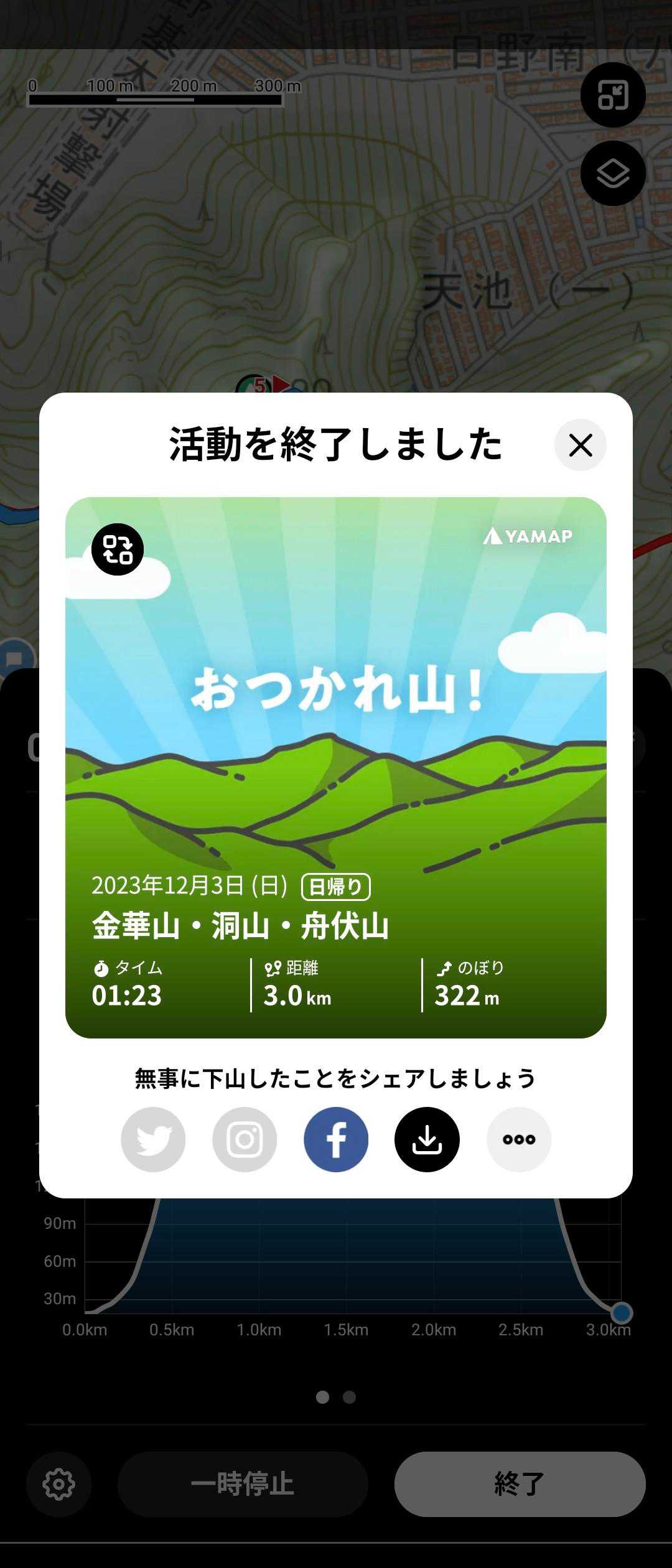This screenshot has height=1568, width=672.
Task: Share the activity on Twitter
Action: click(153, 1139)
